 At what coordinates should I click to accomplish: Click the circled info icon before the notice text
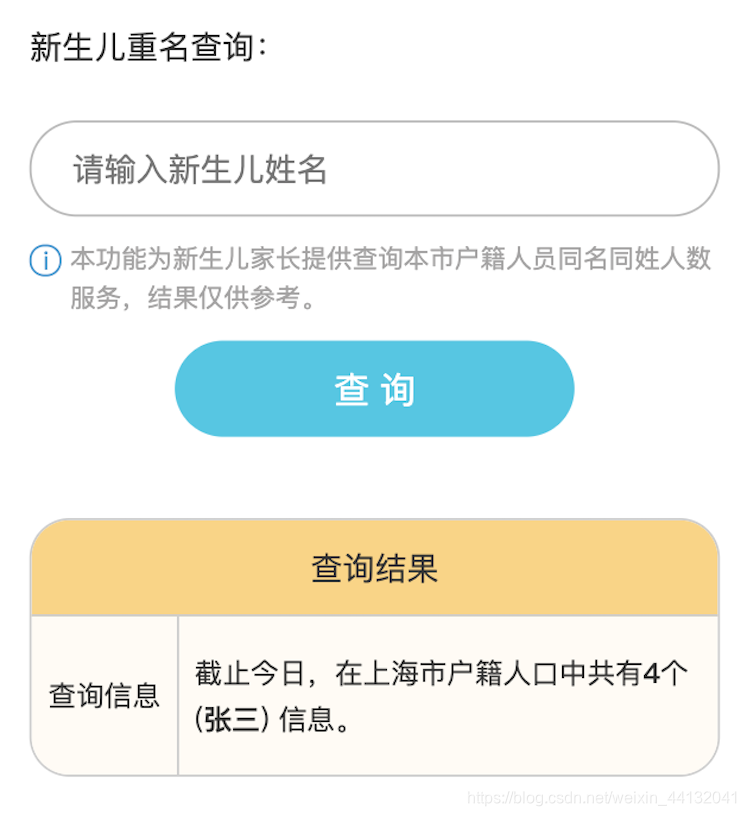tap(44, 259)
